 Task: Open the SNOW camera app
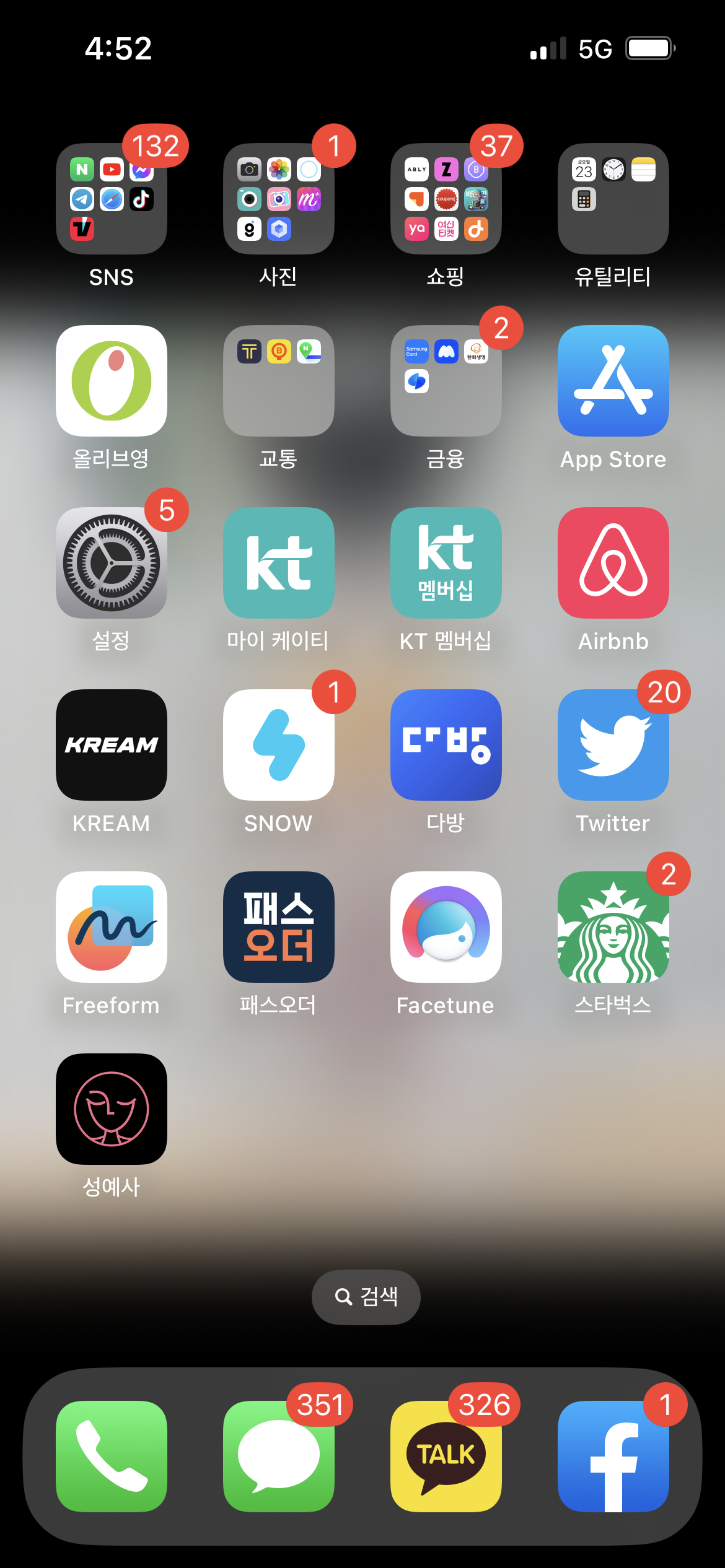click(279, 745)
